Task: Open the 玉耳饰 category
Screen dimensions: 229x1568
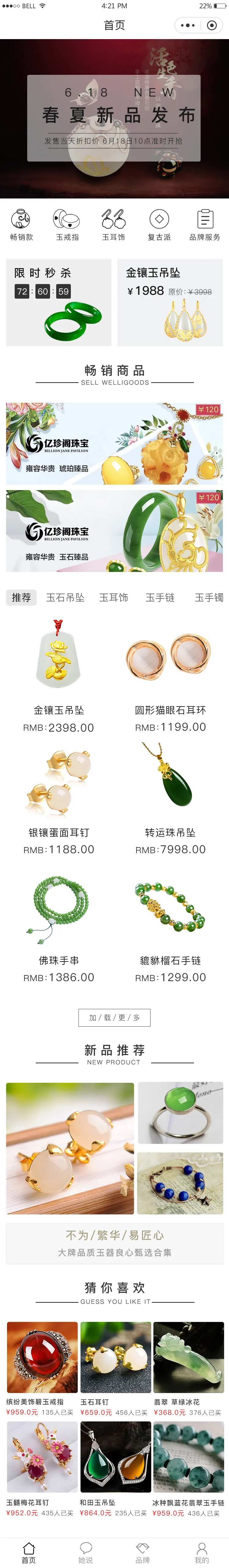Action: point(113,225)
